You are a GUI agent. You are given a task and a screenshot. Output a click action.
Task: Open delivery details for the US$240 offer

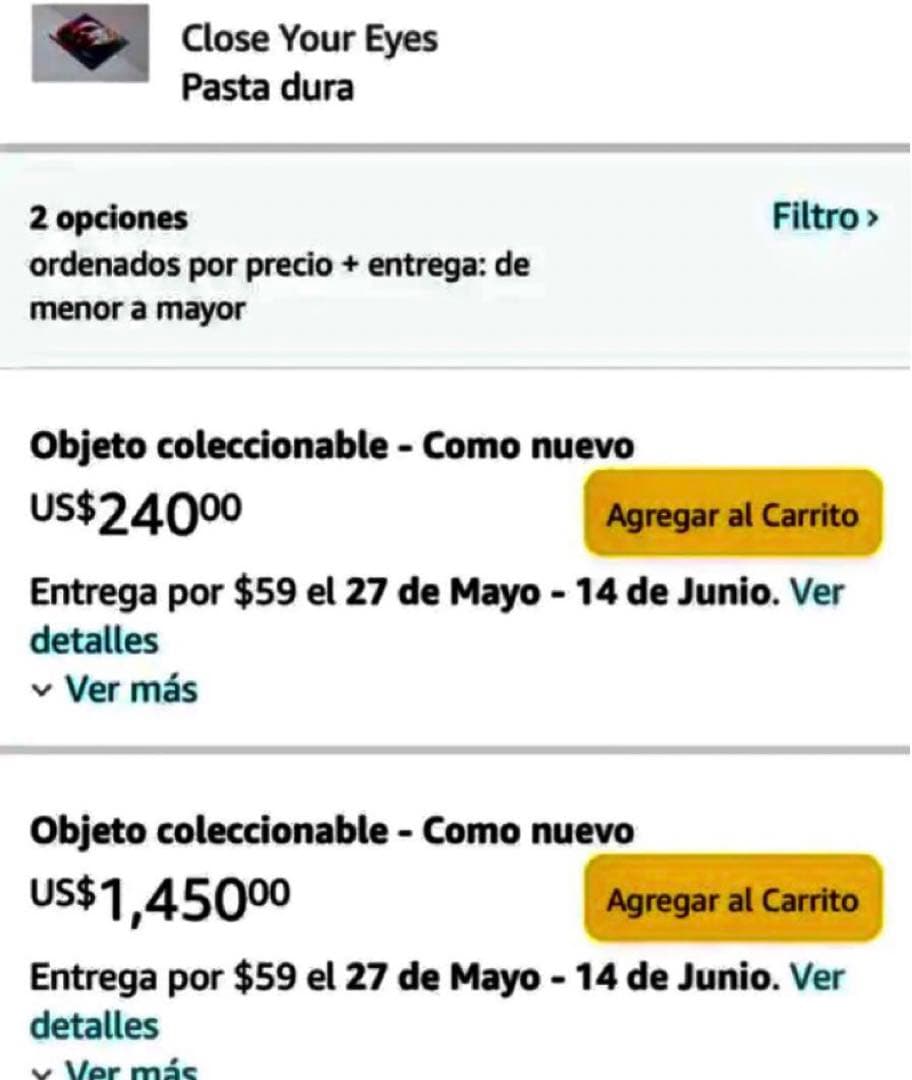94,640
